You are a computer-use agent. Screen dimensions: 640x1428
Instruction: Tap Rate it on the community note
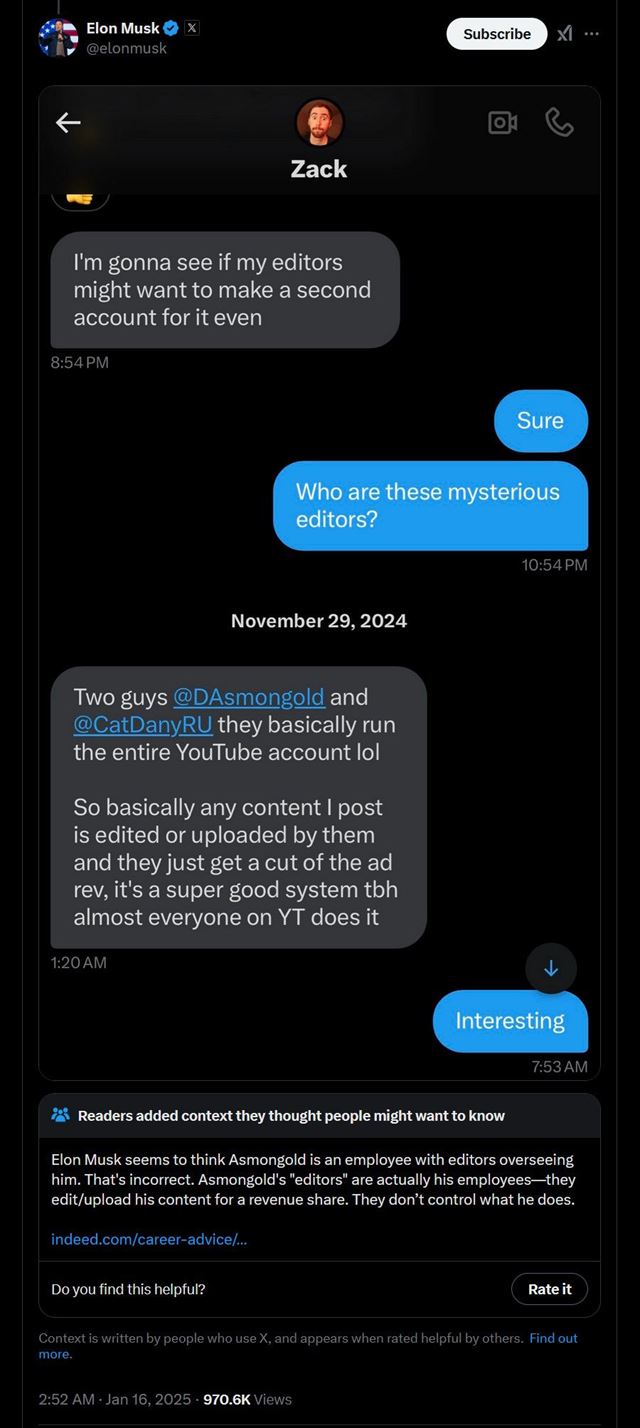coord(549,1289)
